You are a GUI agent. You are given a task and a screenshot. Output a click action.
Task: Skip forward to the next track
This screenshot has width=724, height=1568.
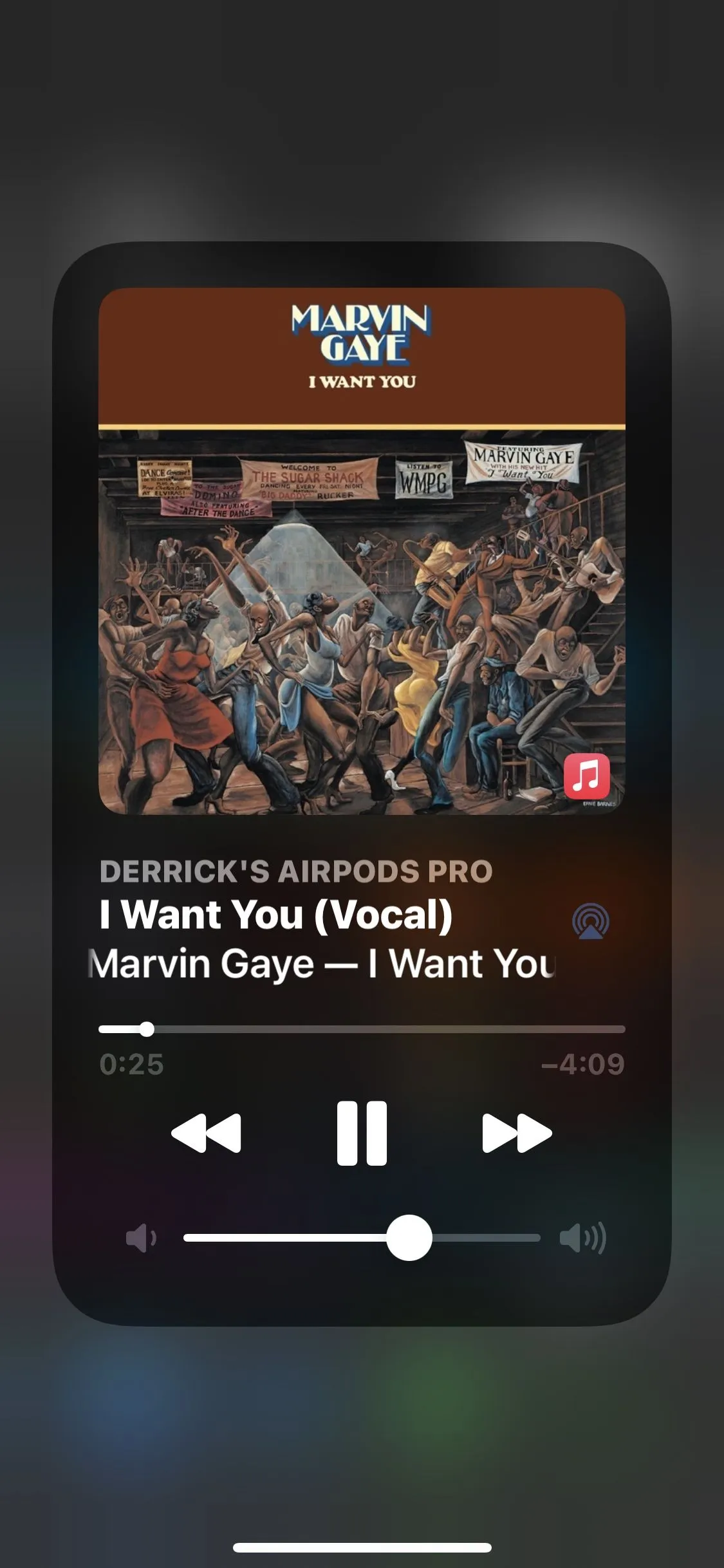point(517,1134)
